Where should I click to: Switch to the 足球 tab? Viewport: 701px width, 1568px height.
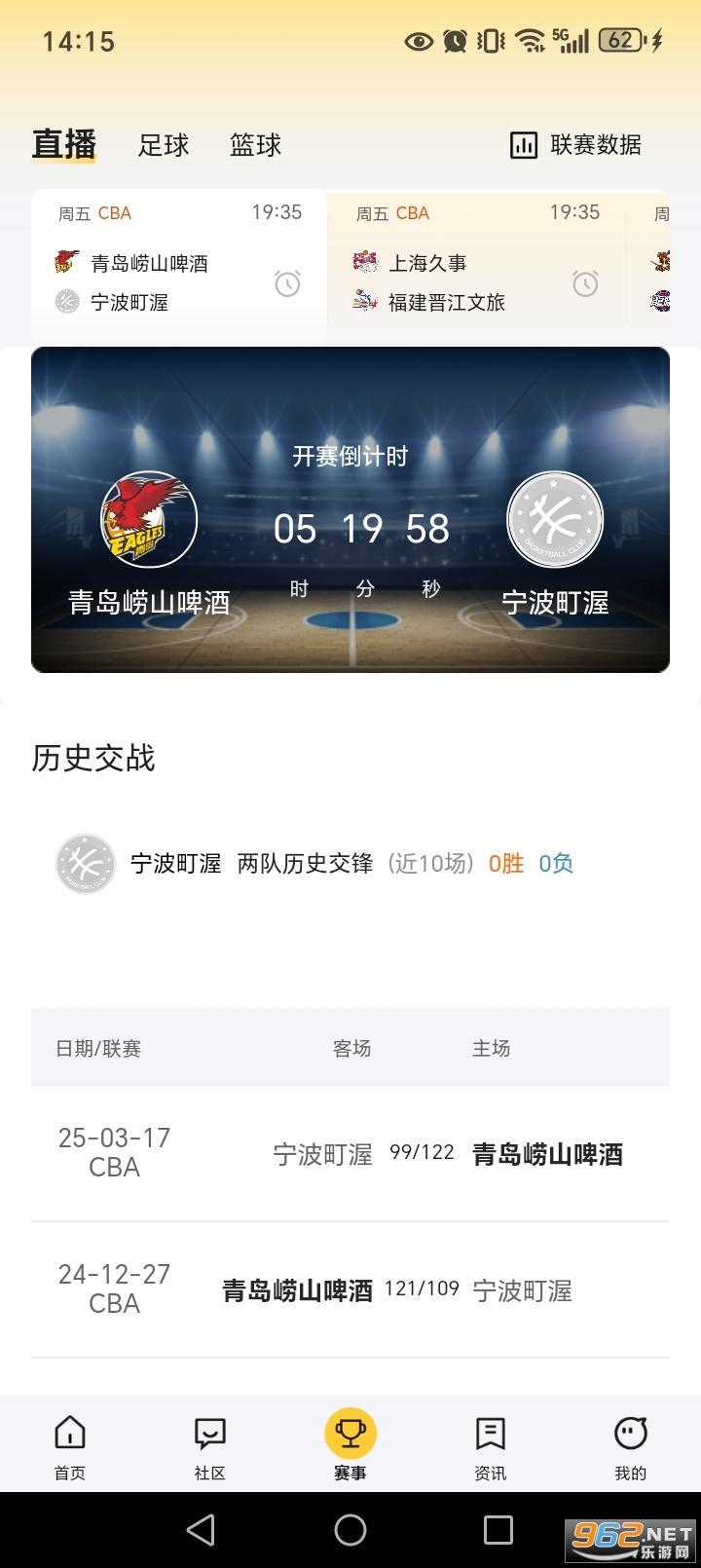[162, 144]
